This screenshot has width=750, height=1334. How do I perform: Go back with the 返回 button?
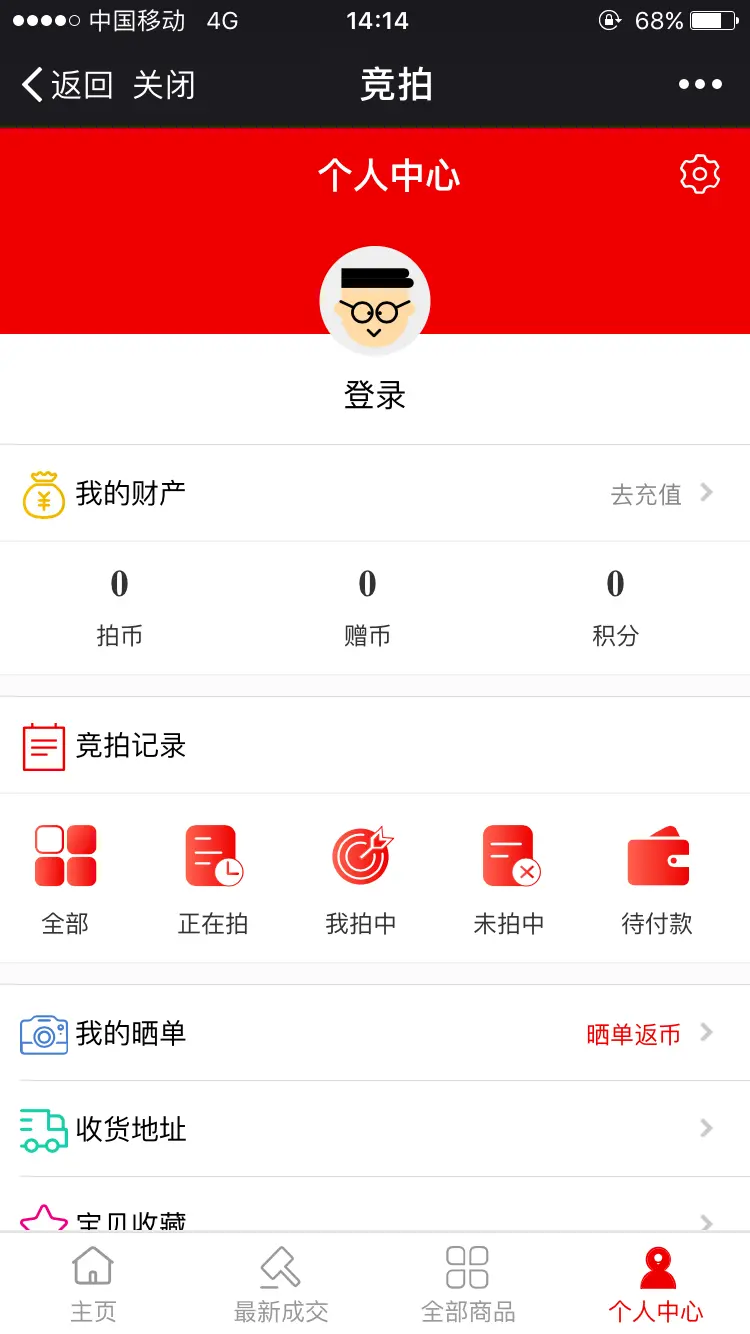click(x=68, y=85)
